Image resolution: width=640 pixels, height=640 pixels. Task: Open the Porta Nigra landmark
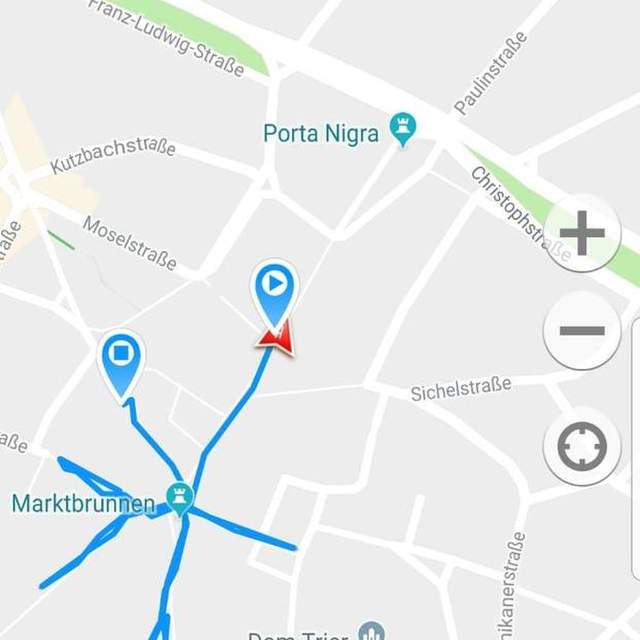tap(403, 128)
